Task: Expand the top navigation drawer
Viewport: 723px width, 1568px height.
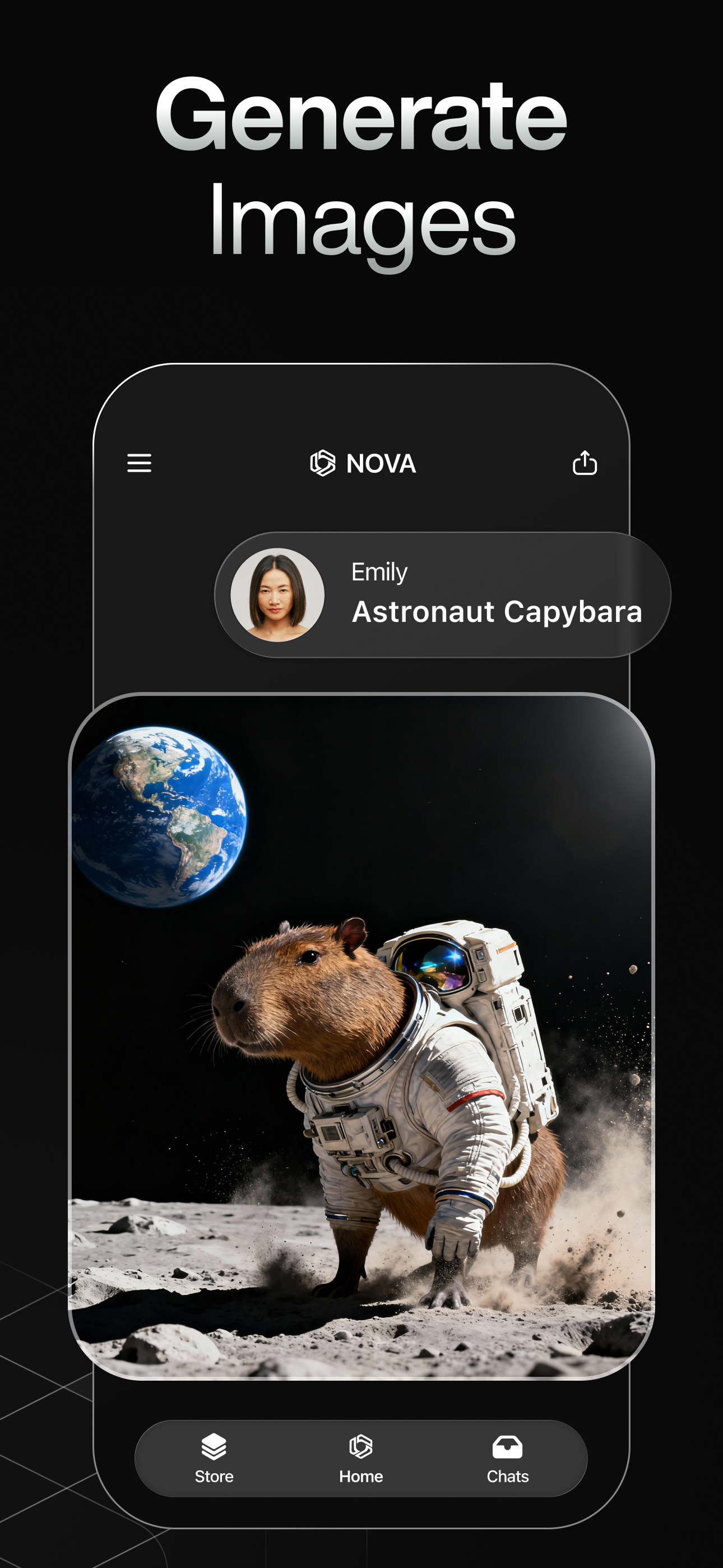Action: pyautogui.click(x=140, y=464)
